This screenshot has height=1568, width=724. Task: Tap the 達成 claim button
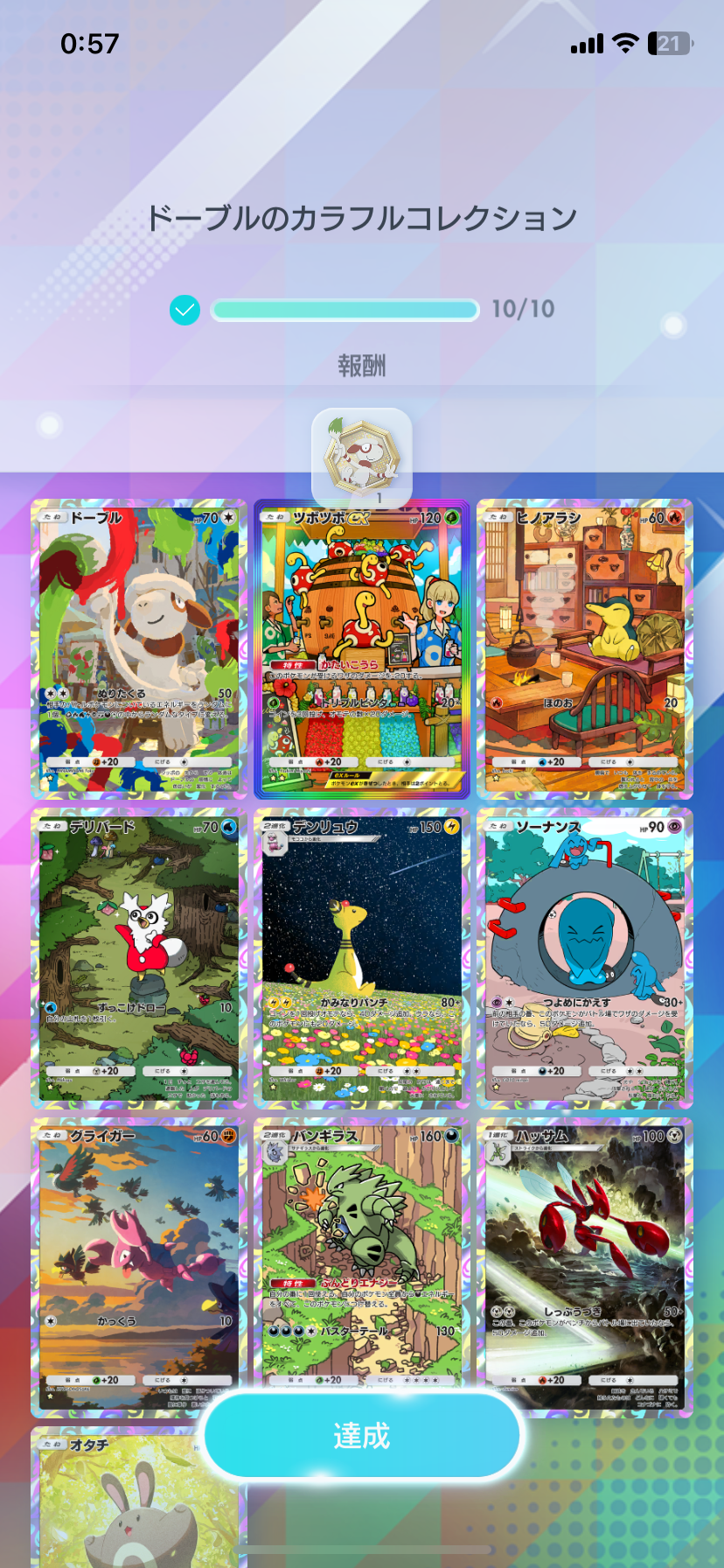click(361, 1436)
